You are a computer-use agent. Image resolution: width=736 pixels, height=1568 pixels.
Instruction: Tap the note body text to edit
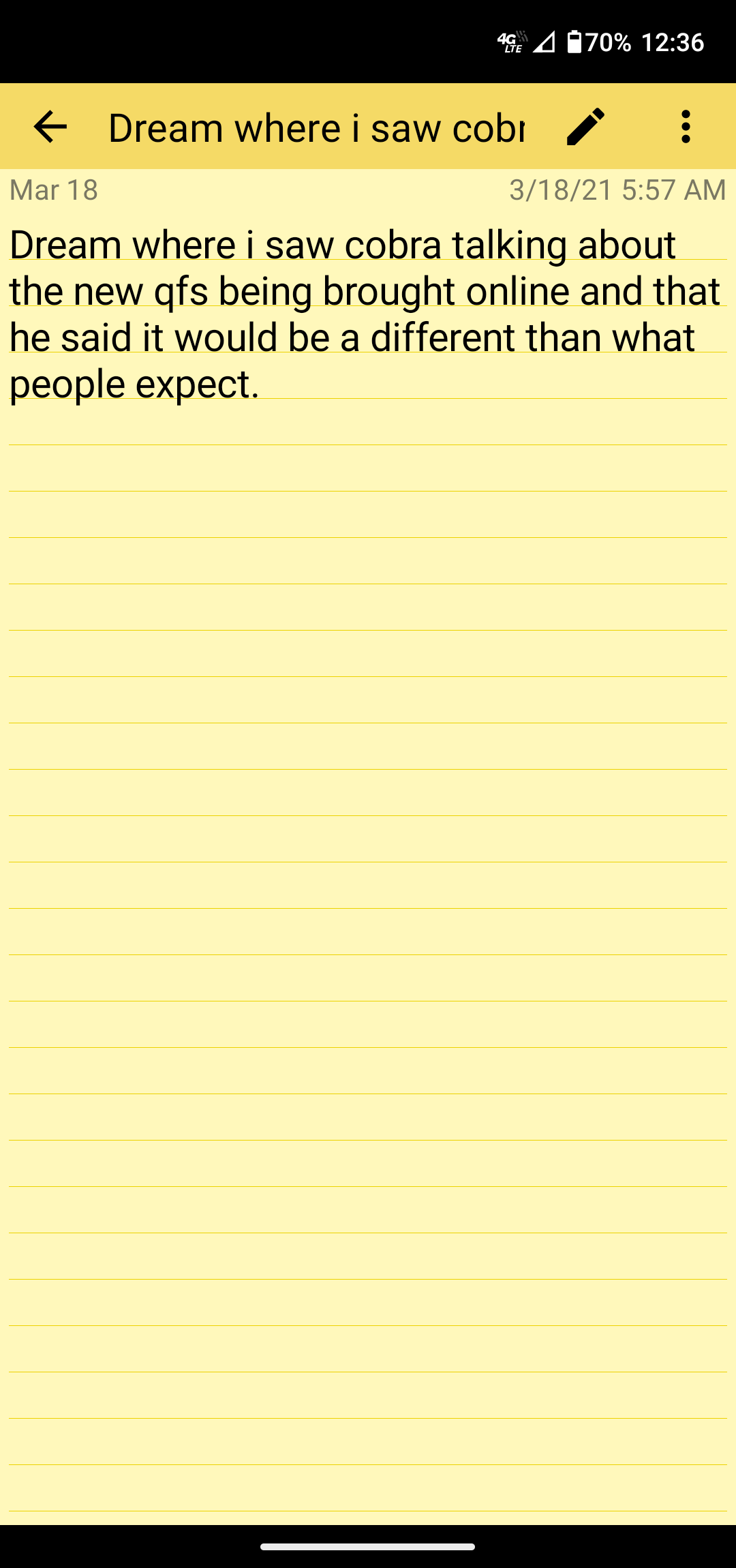click(x=365, y=314)
